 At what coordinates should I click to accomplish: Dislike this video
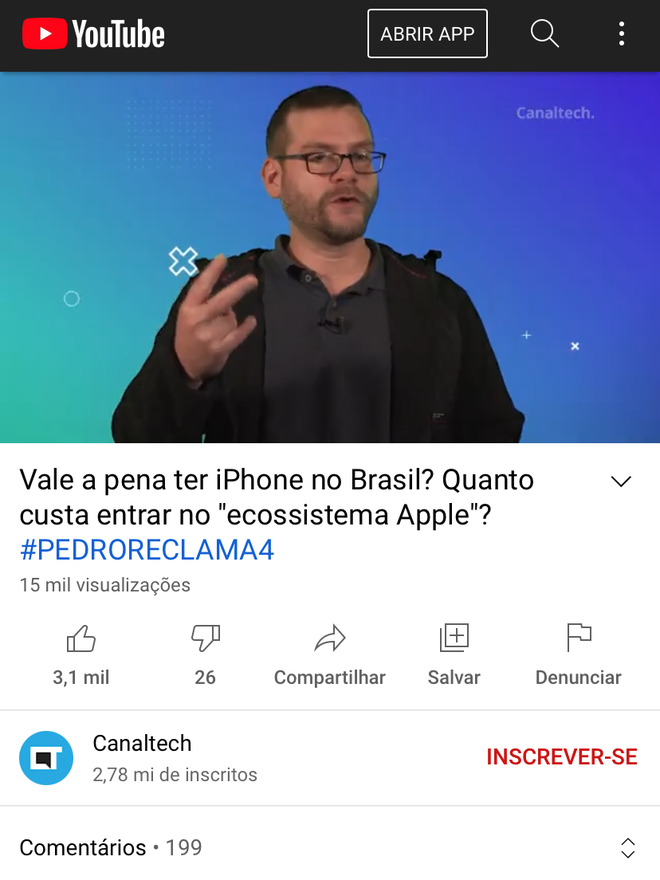click(205, 653)
